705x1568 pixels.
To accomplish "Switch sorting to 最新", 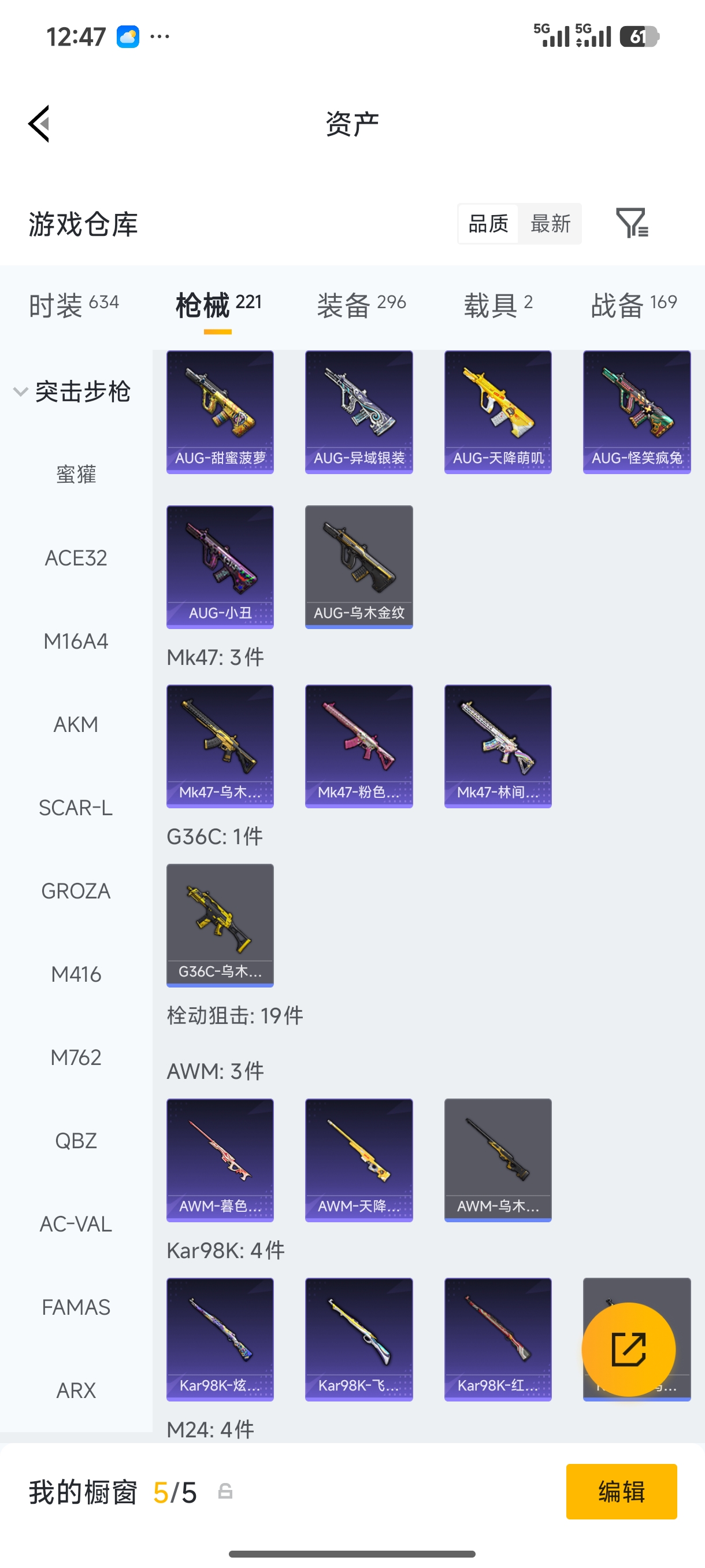I will coord(550,223).
